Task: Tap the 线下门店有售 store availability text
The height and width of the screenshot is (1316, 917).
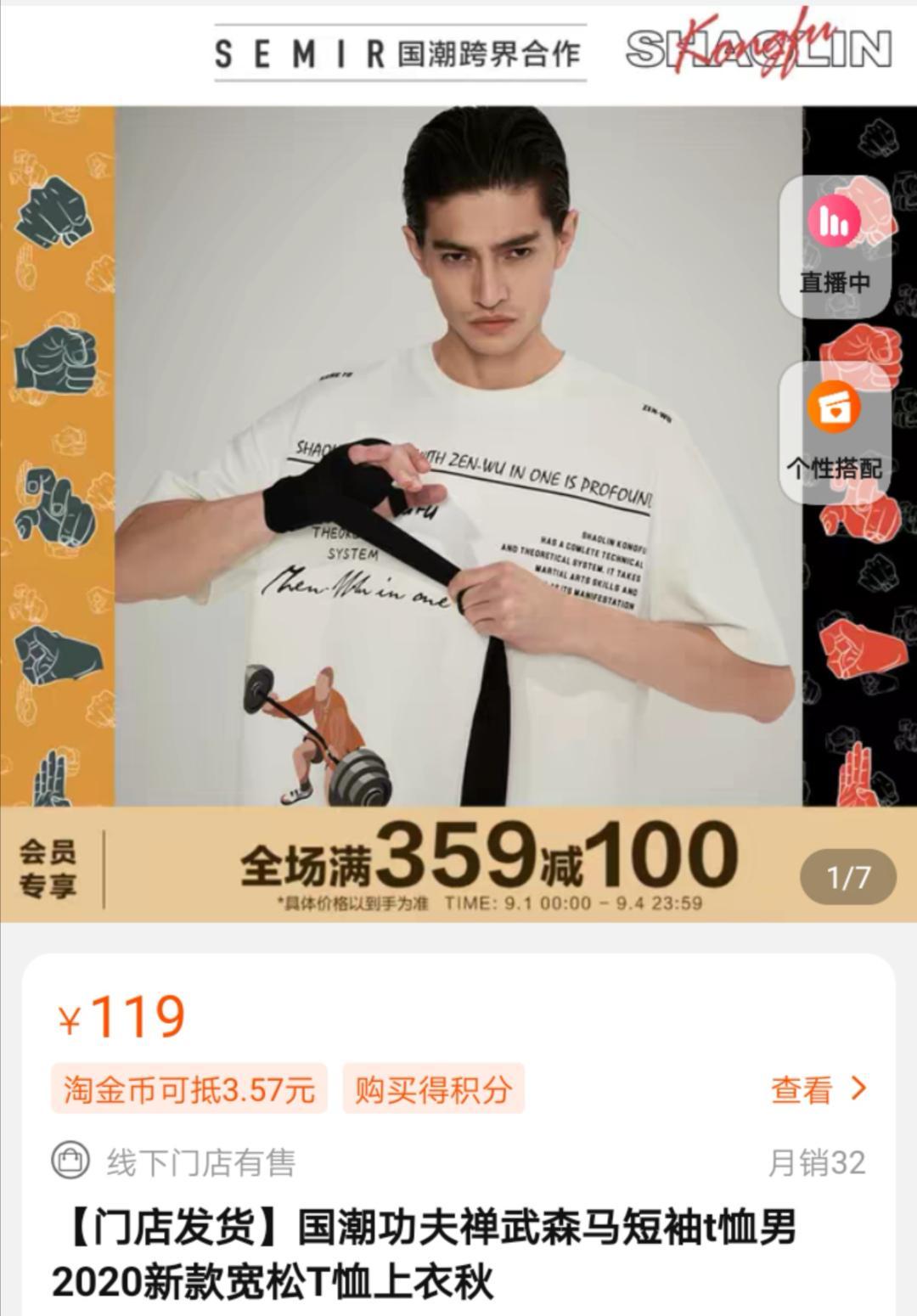Action: pyautogui.click(x=204, y=1159)
